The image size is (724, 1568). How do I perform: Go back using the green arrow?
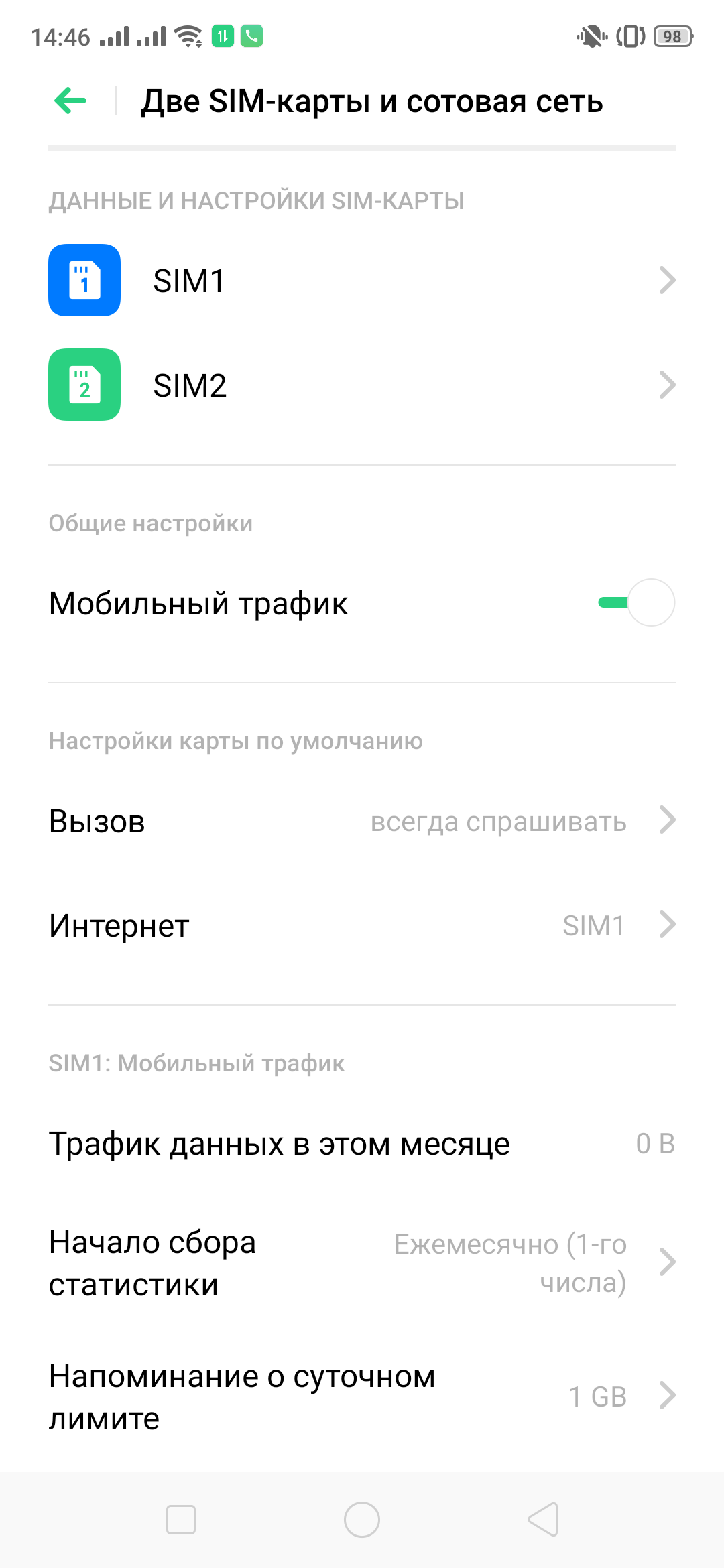coord(70,101)
